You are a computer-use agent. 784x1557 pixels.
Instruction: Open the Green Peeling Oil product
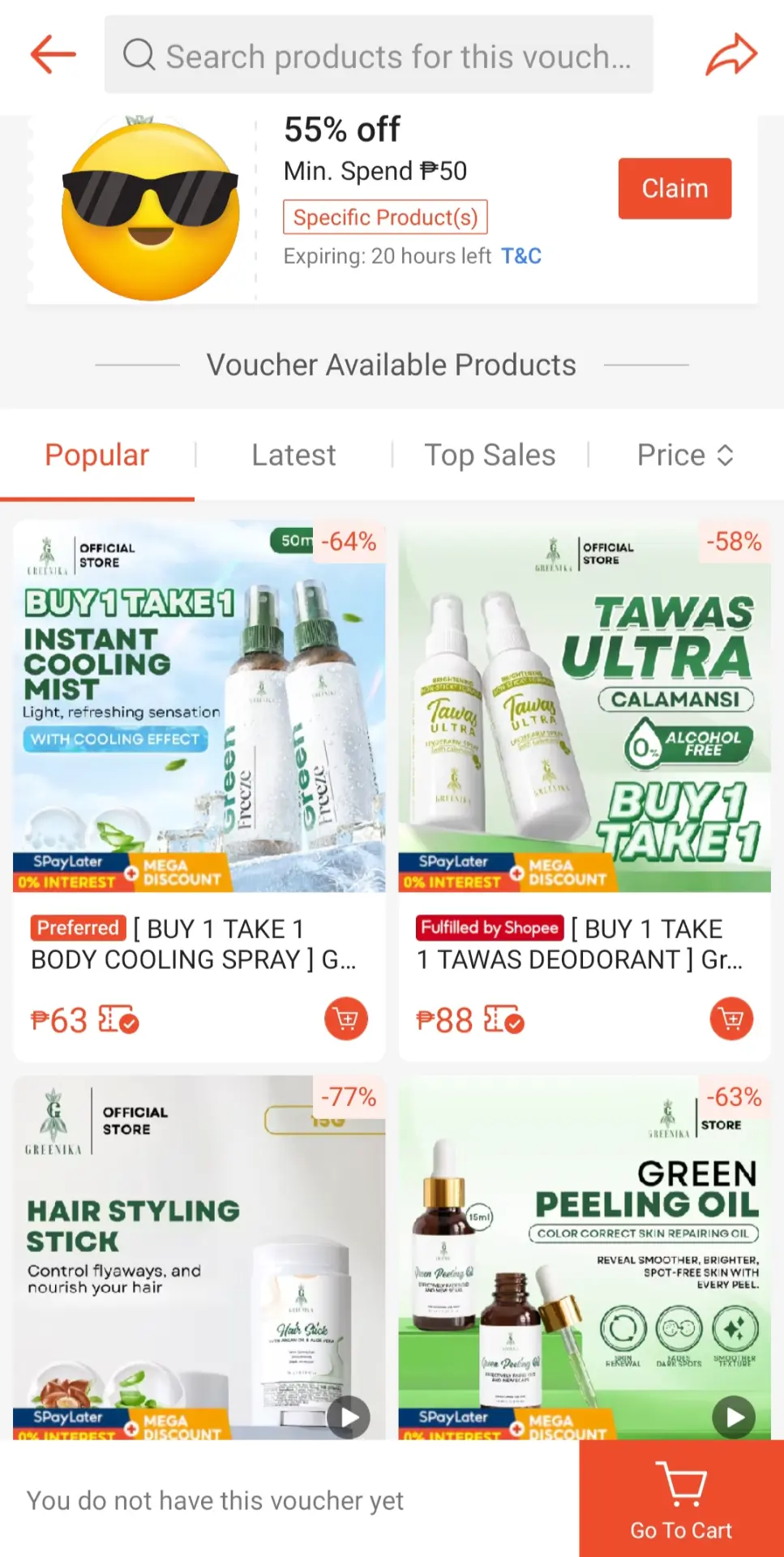[585, 1257]
